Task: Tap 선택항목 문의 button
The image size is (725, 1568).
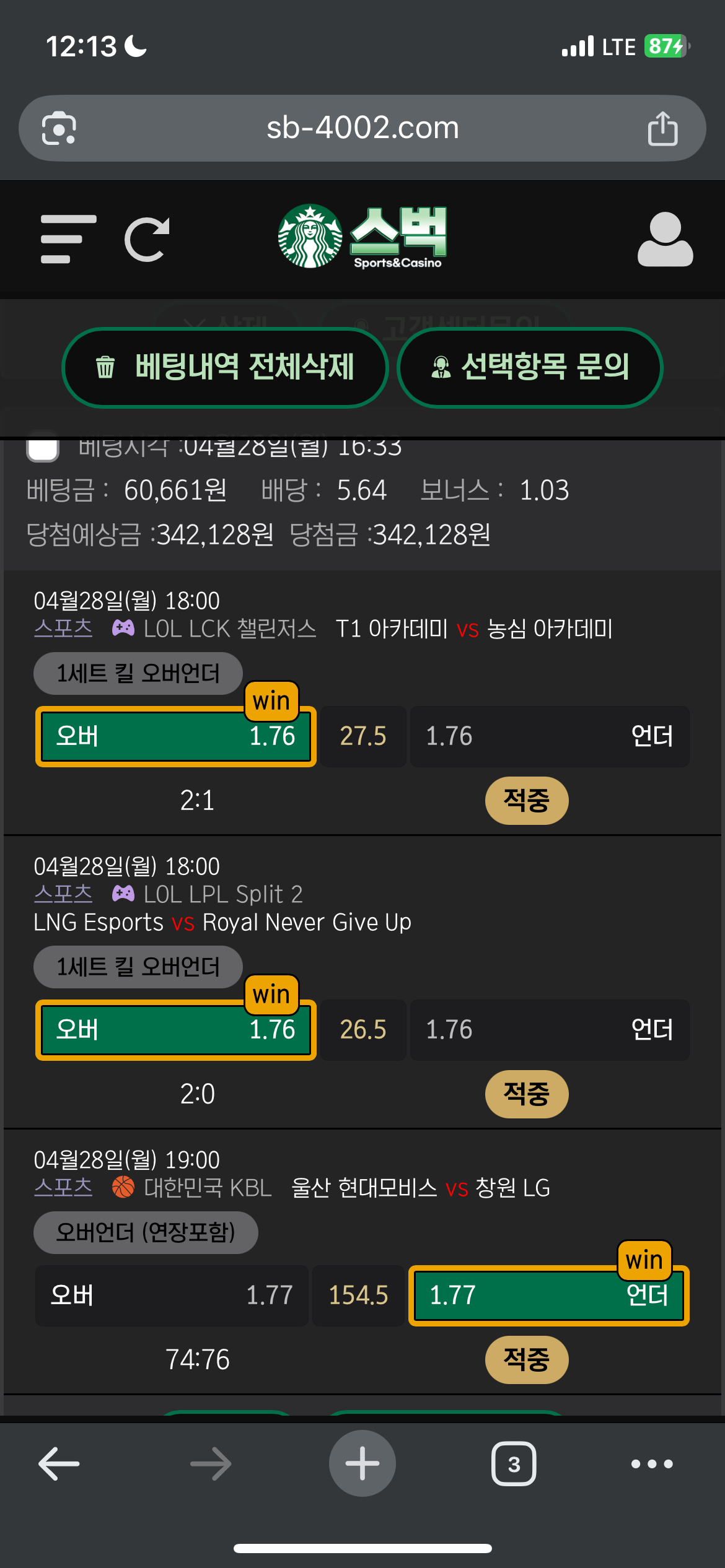Action: click(530, 367)
